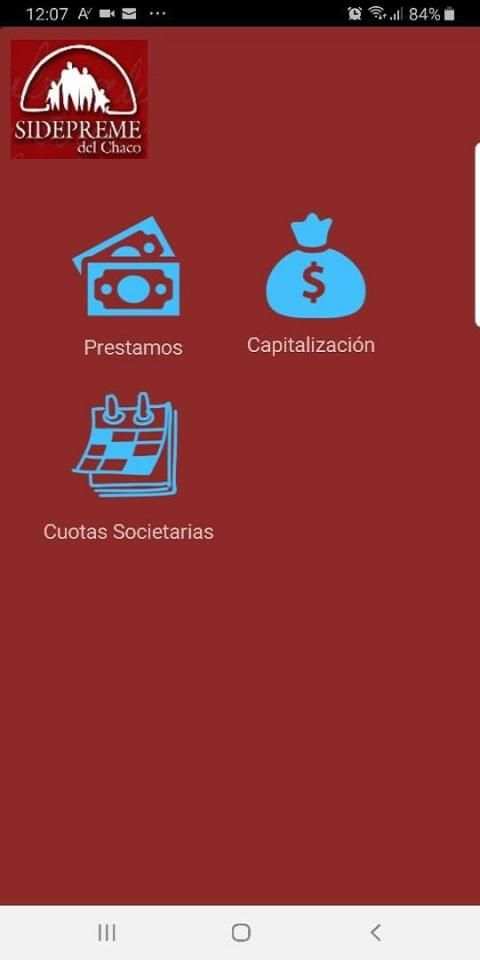This screenshot has width=480, height=960.
Task: Show recent apps
Action: (x=107, y=932)
